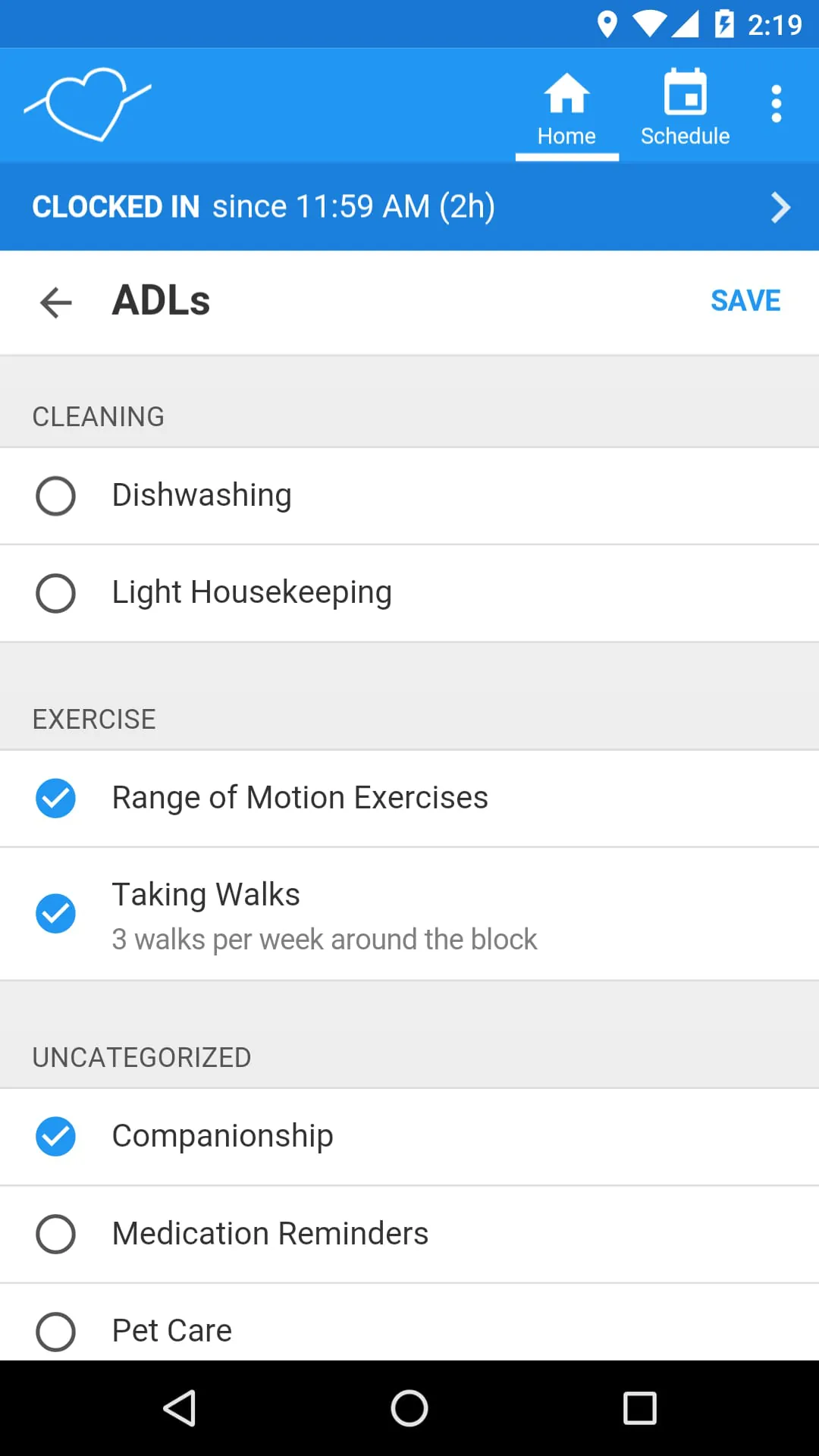
Task: Check the Dishwashing checkbox
Action: click(55, 496)
